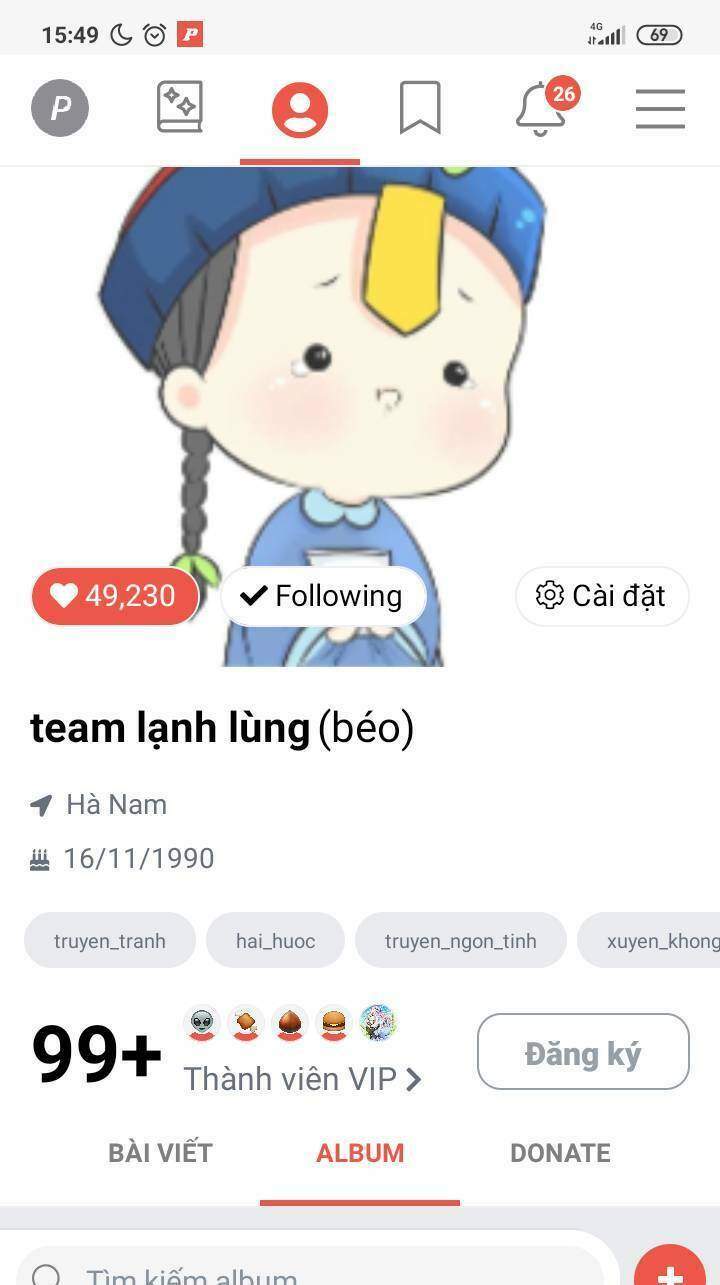Toggle the Following status for this account
The image size is (720, 1285).
[x=323, y=596]
